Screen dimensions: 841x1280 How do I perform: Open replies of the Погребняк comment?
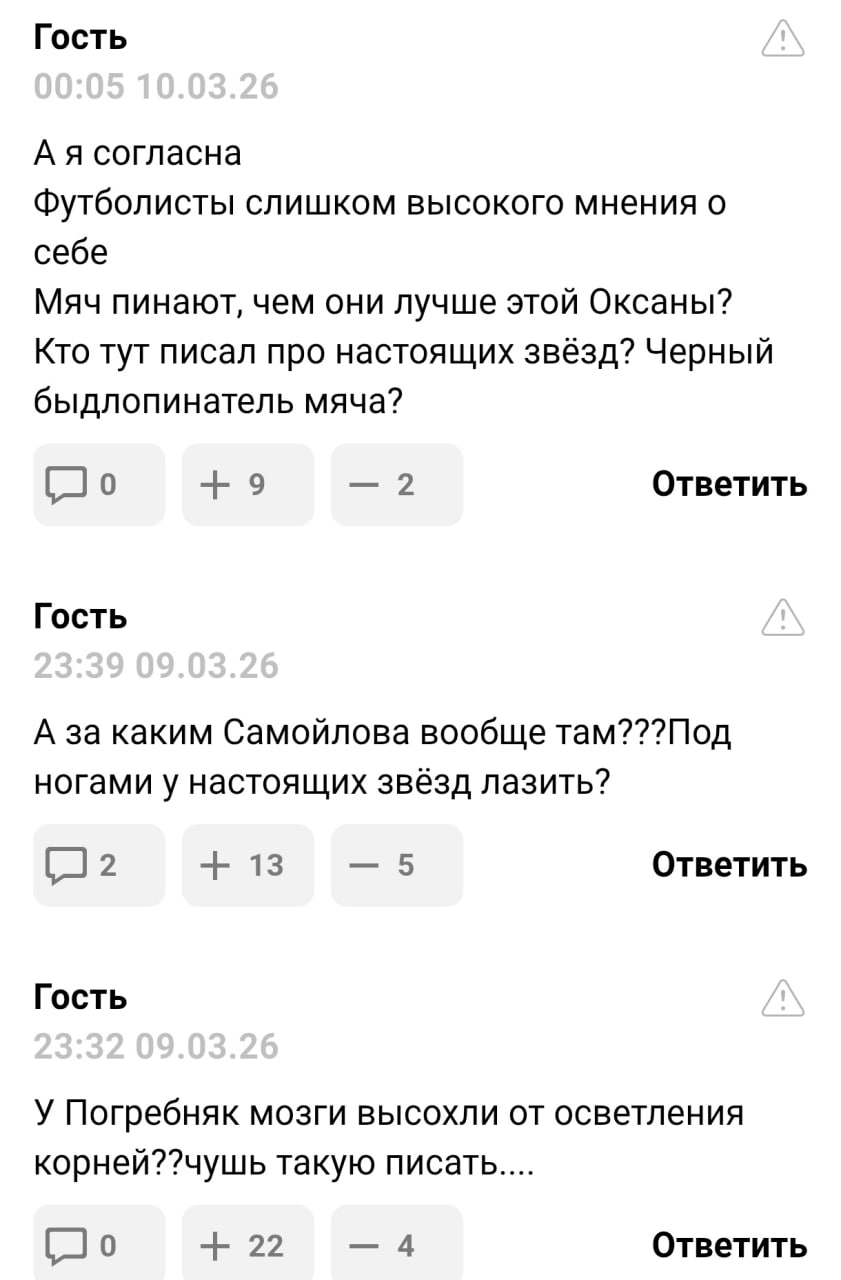pos(99,1245)
